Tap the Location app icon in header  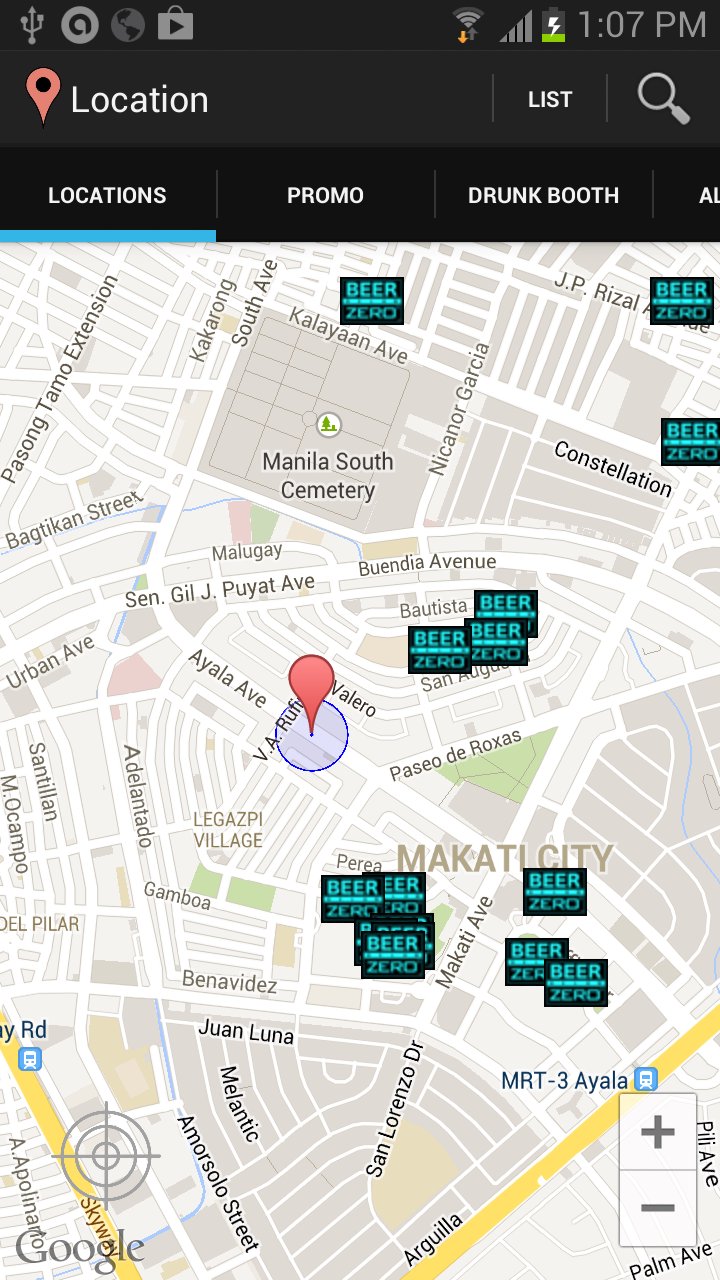click(43, 99)
